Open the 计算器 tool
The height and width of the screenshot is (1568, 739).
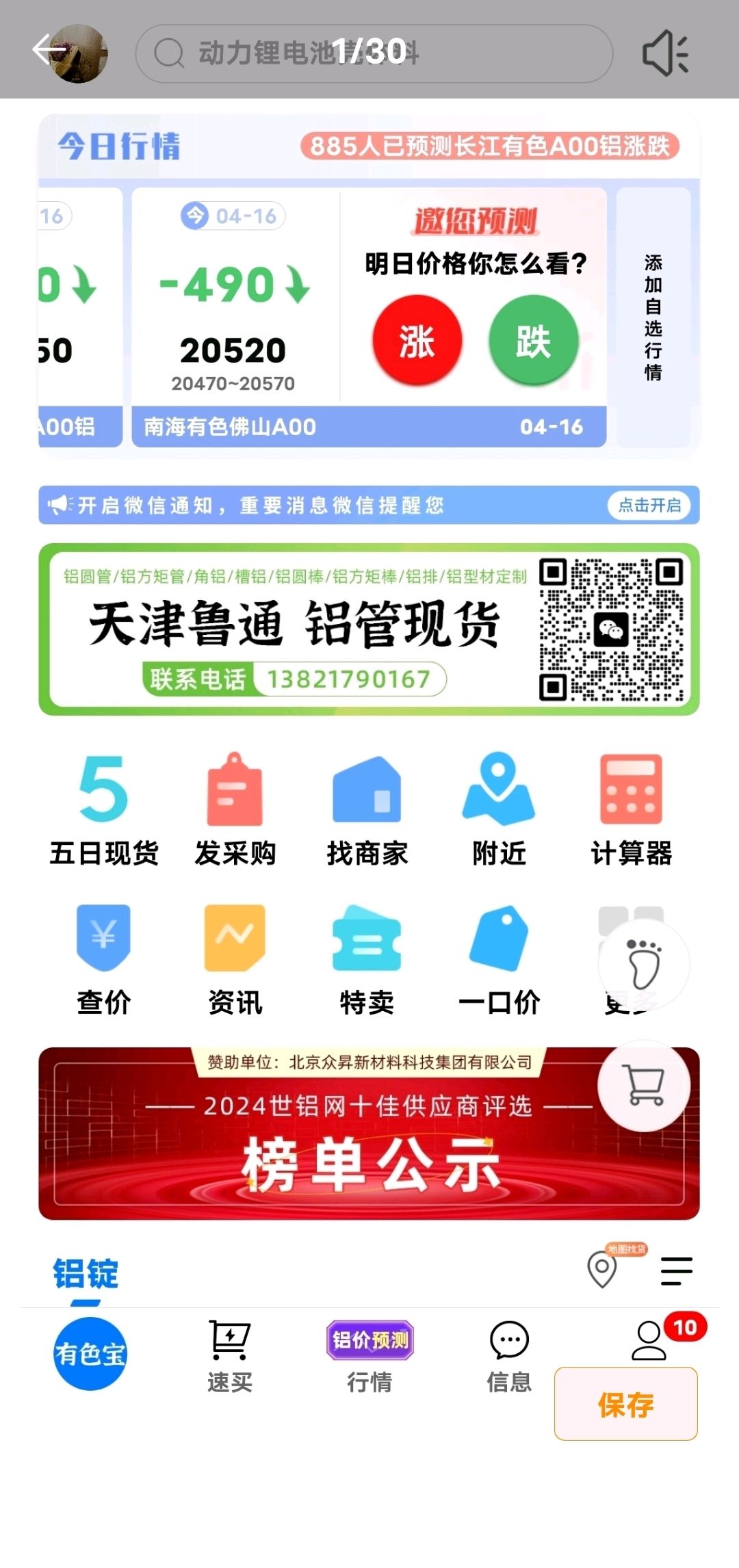[631, 810]
